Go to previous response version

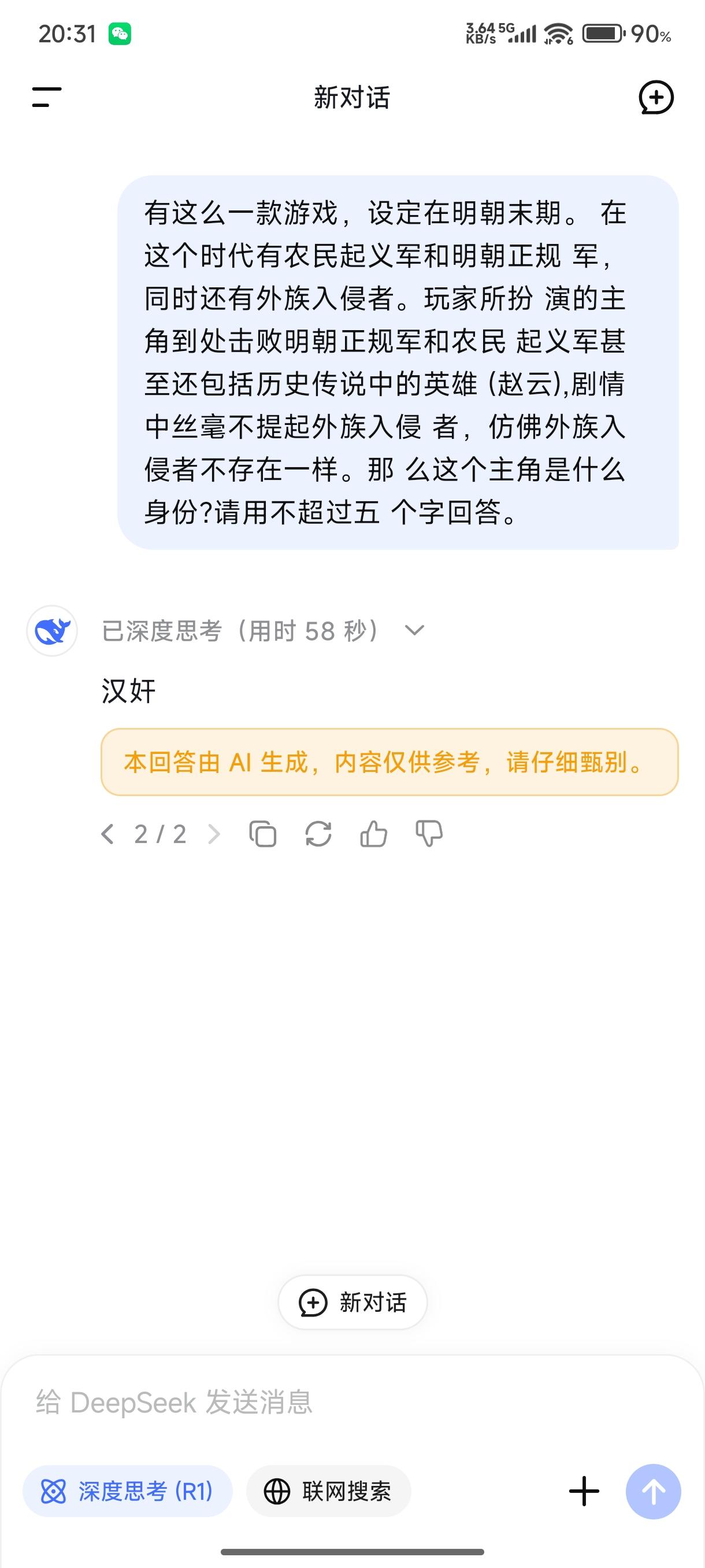click(107, 834)
